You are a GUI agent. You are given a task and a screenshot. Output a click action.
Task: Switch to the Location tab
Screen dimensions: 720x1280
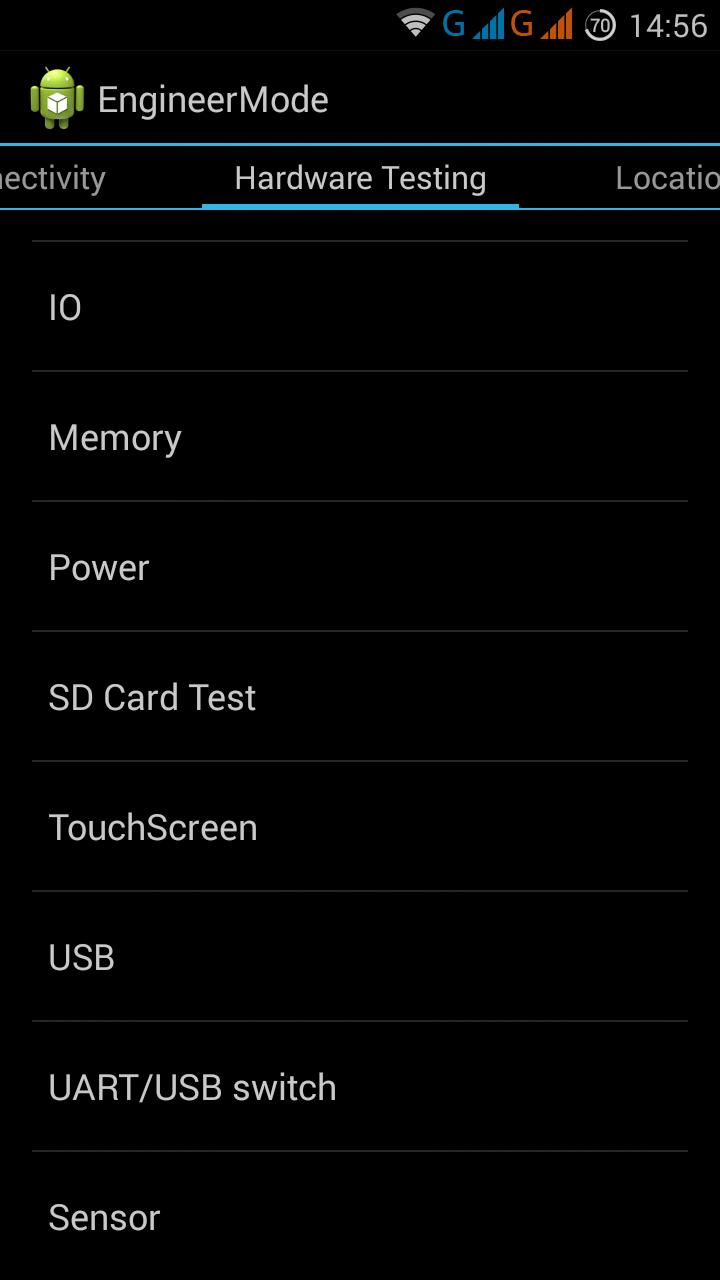pyautogui.click(x=667, y=178)
